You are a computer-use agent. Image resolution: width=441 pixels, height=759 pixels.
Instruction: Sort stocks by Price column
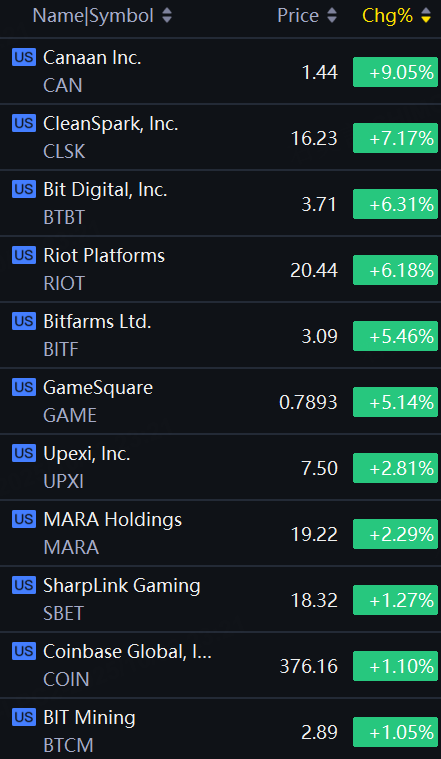[x=307, y=16]
